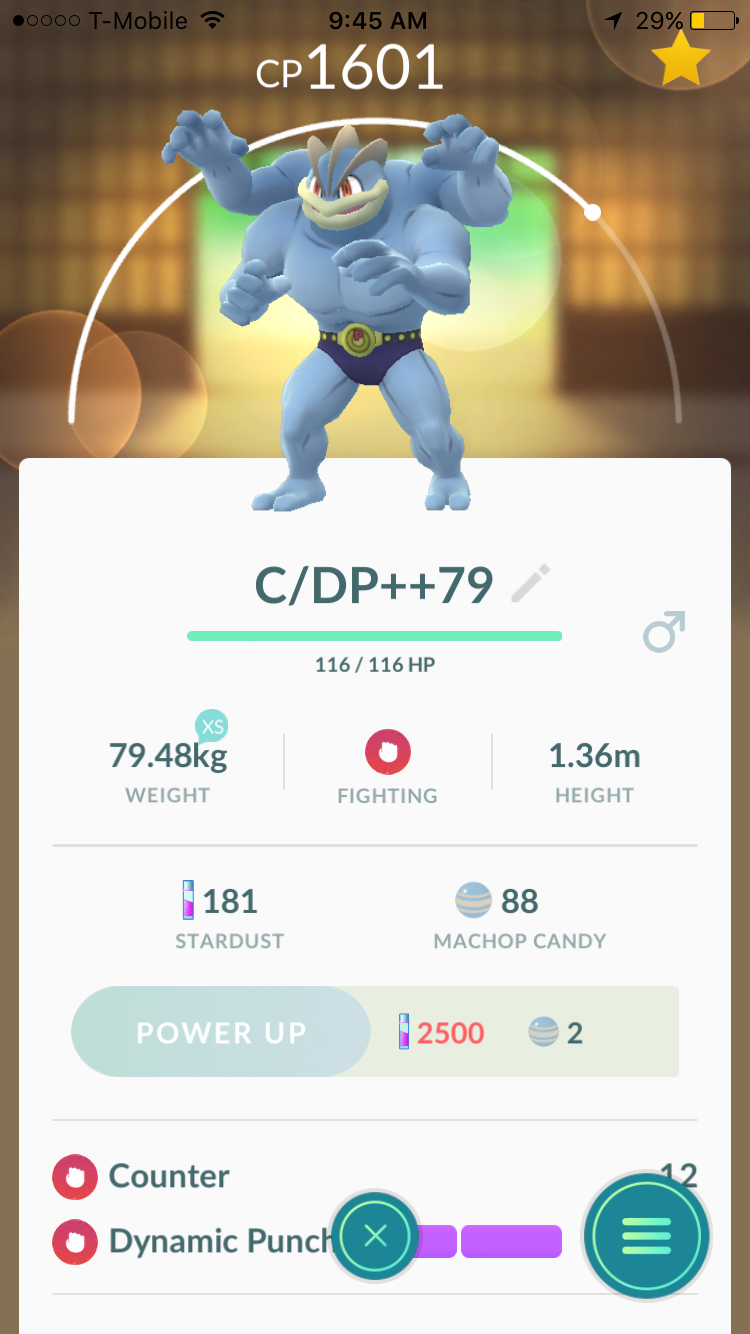Open the options menu button

[647, 1236]
